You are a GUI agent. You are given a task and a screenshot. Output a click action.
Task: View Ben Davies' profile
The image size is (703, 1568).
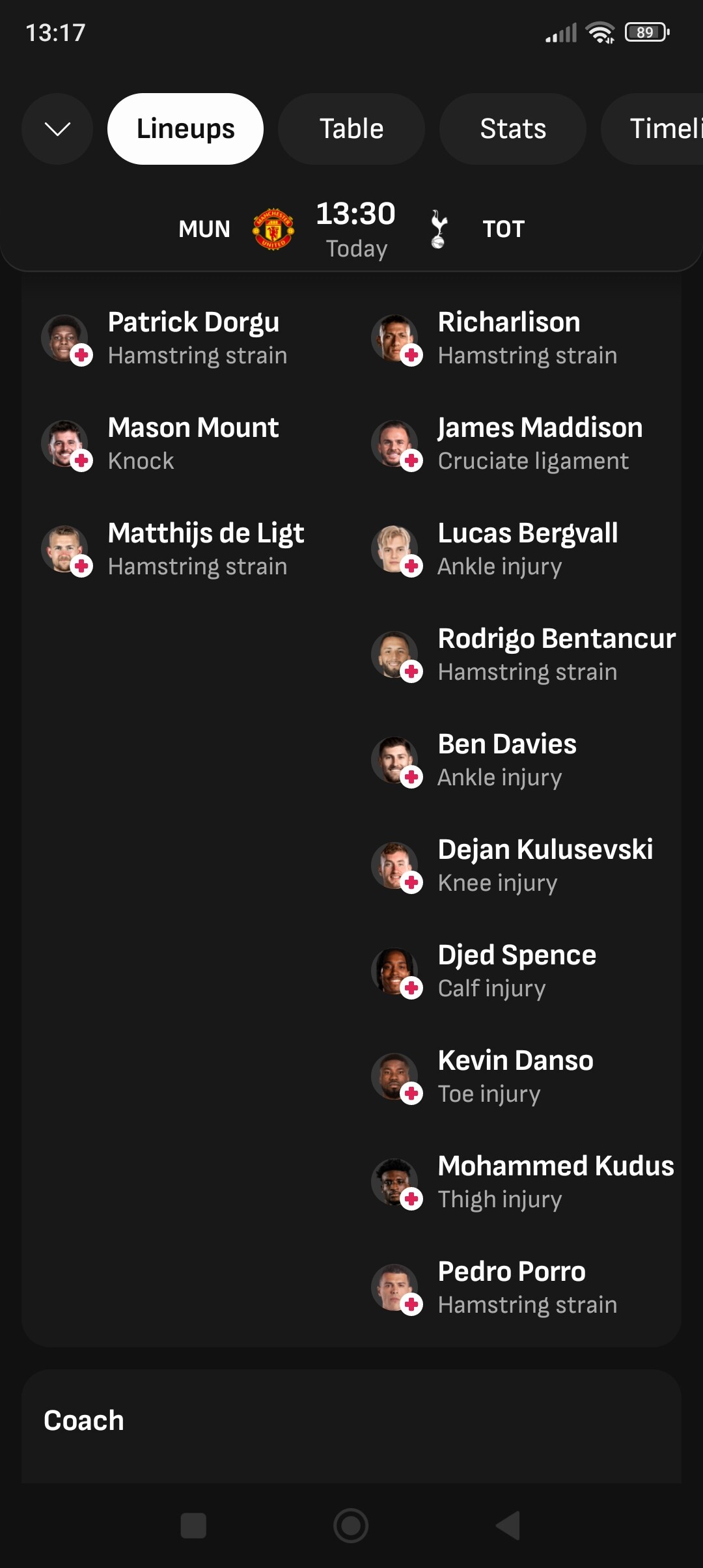[x=506, y=760]
